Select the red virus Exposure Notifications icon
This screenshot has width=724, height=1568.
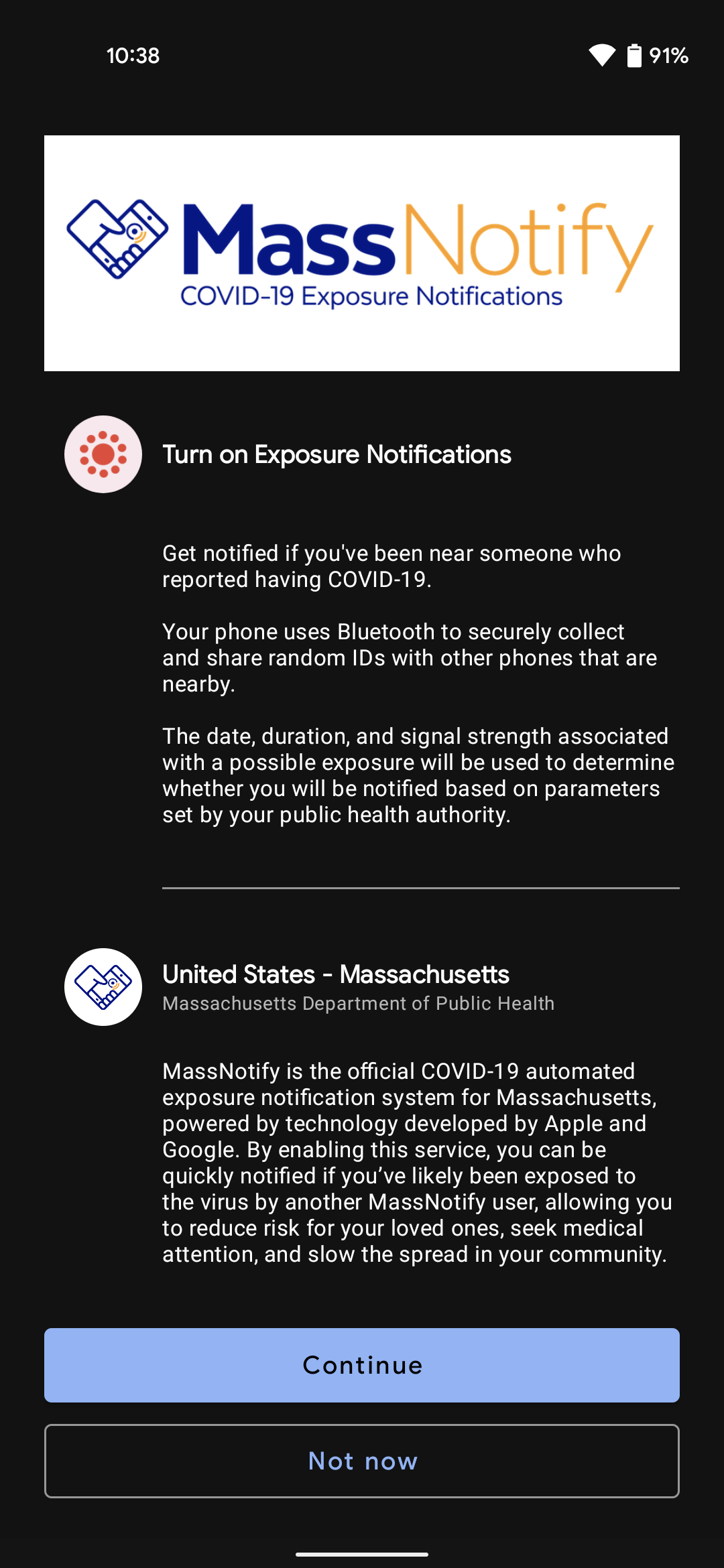coord(103,454)
